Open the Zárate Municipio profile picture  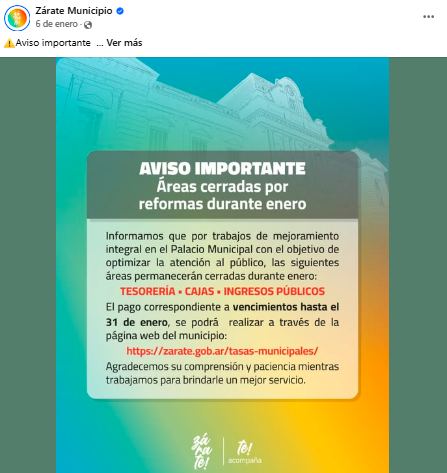point(17,18)
